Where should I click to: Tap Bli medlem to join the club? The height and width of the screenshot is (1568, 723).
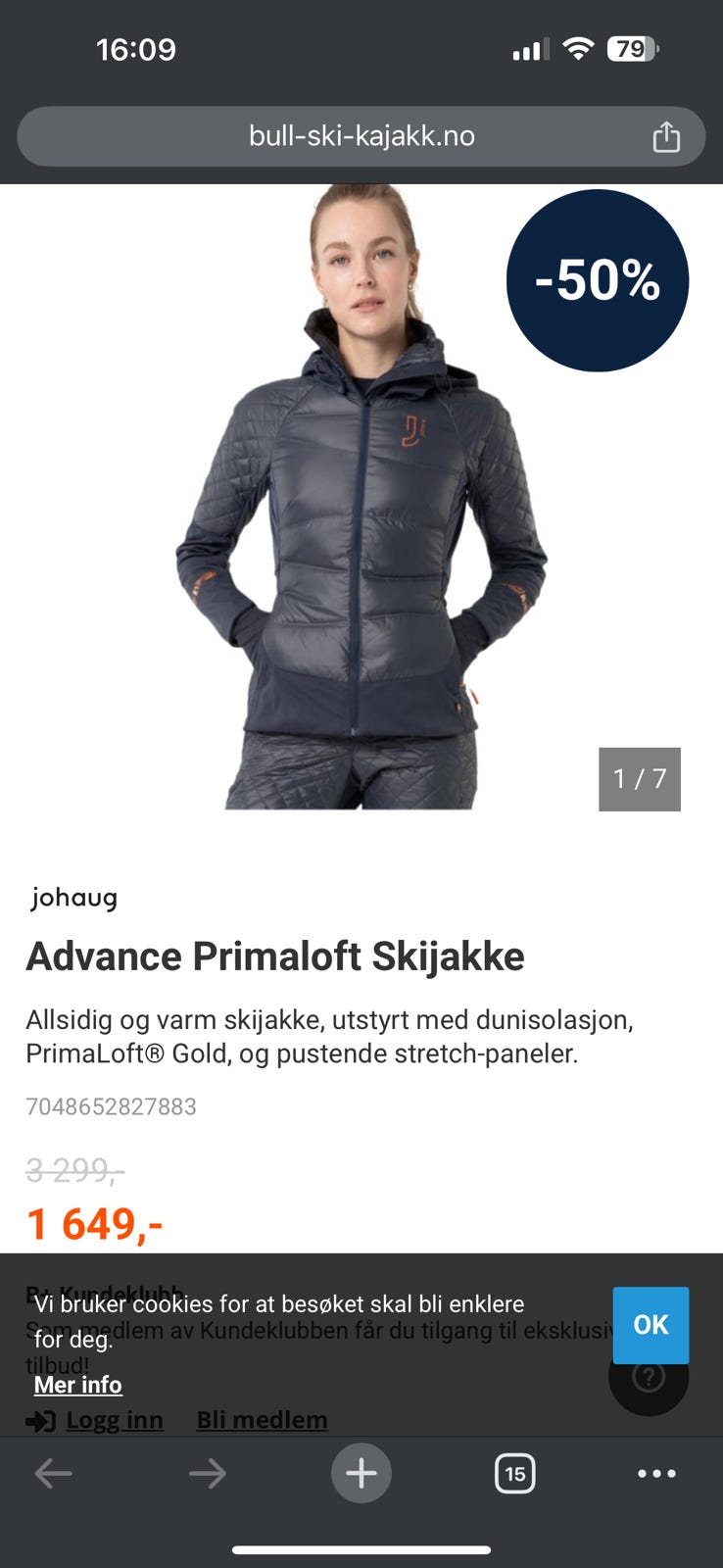tap(262, 1420)
